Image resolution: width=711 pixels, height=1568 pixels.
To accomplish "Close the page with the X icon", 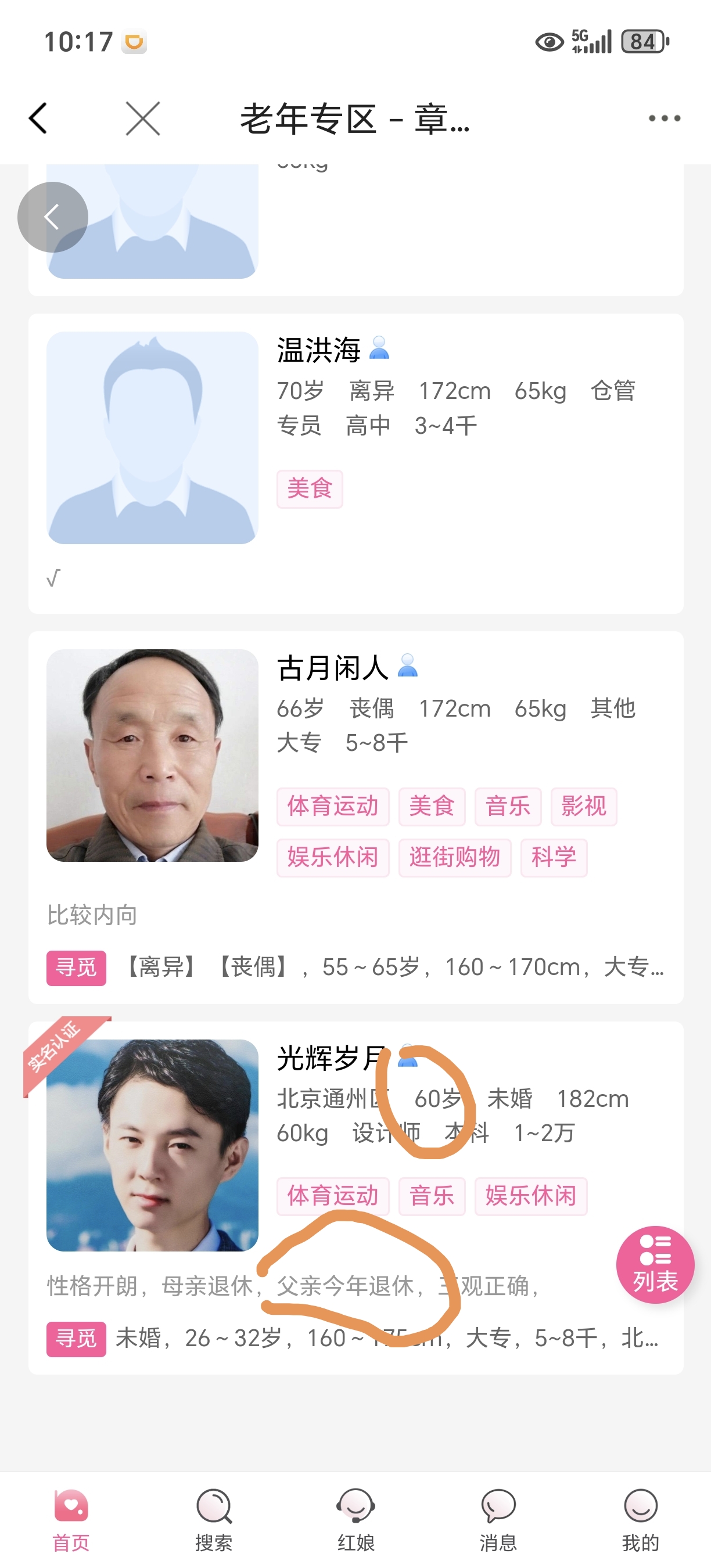I will (x=143, y=118).
